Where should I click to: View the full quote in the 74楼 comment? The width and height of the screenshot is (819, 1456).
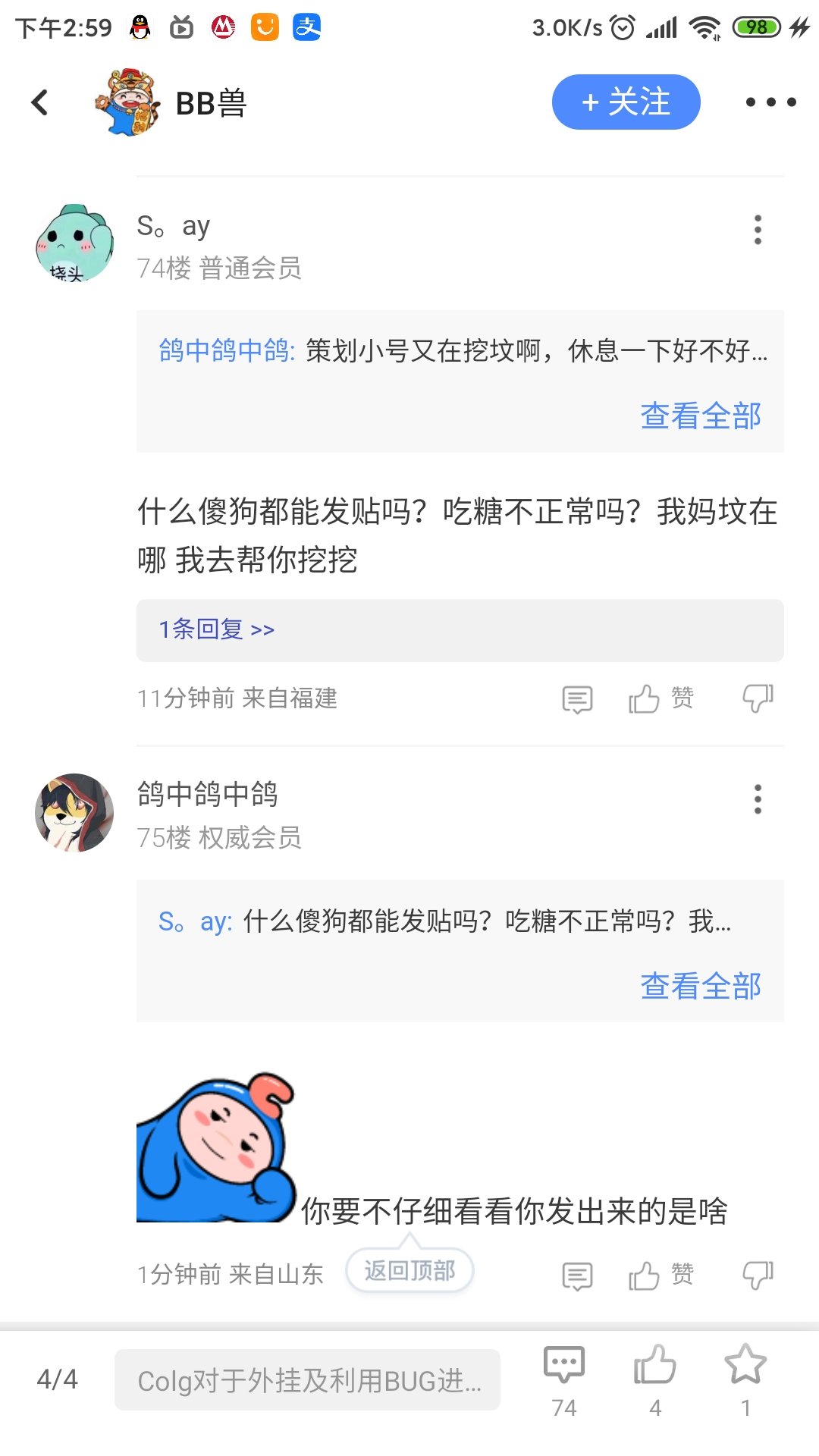(x=701, y=416)
